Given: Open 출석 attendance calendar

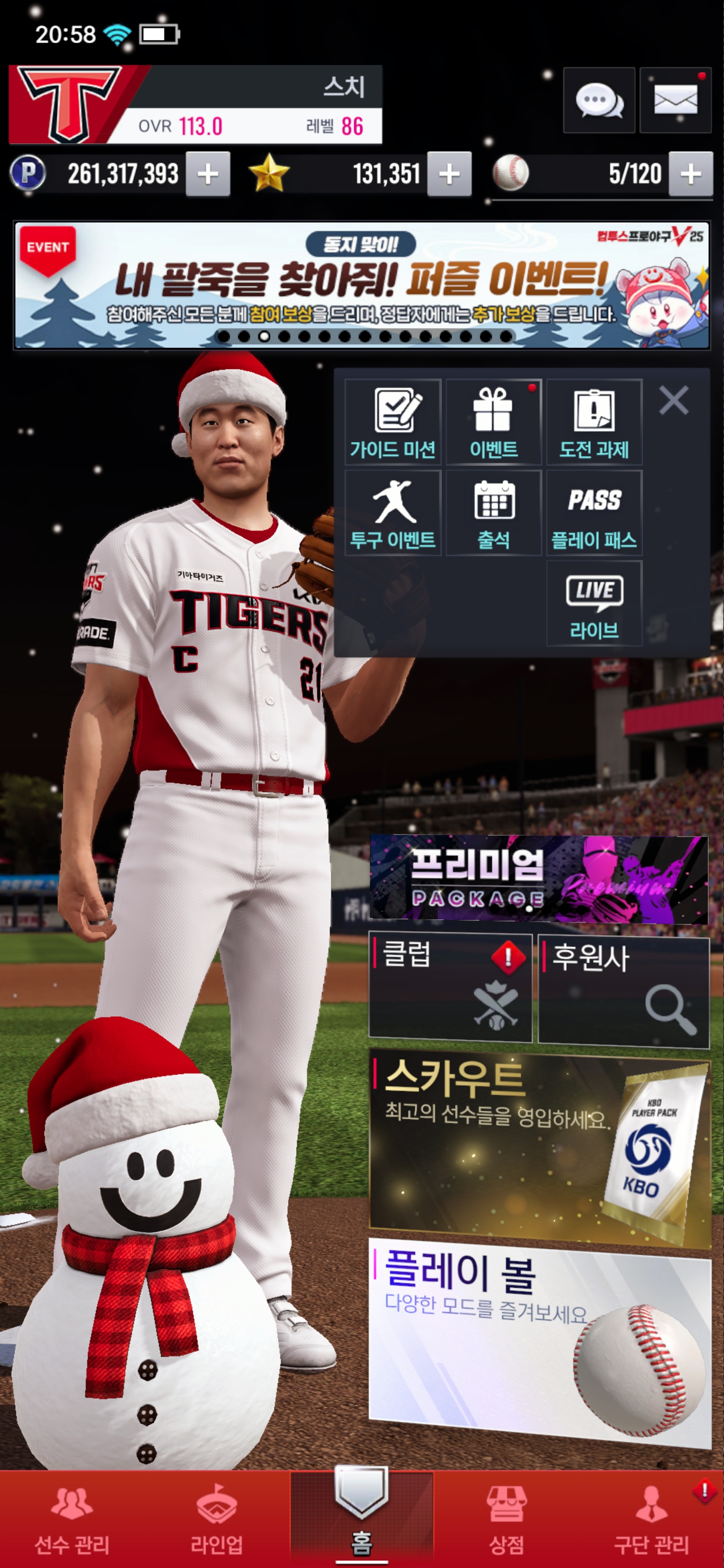Looking at the screenshot, I should click(x=493, y=513).
